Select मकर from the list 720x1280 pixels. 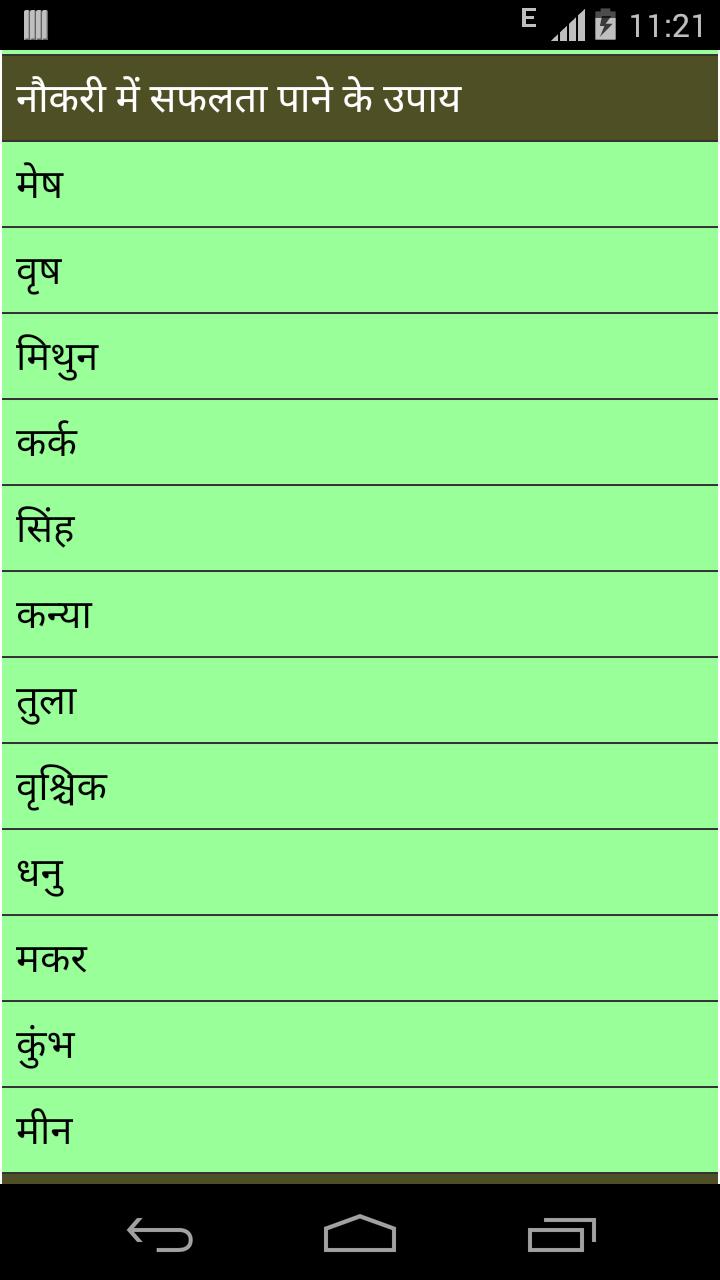[x=360, y=958]
